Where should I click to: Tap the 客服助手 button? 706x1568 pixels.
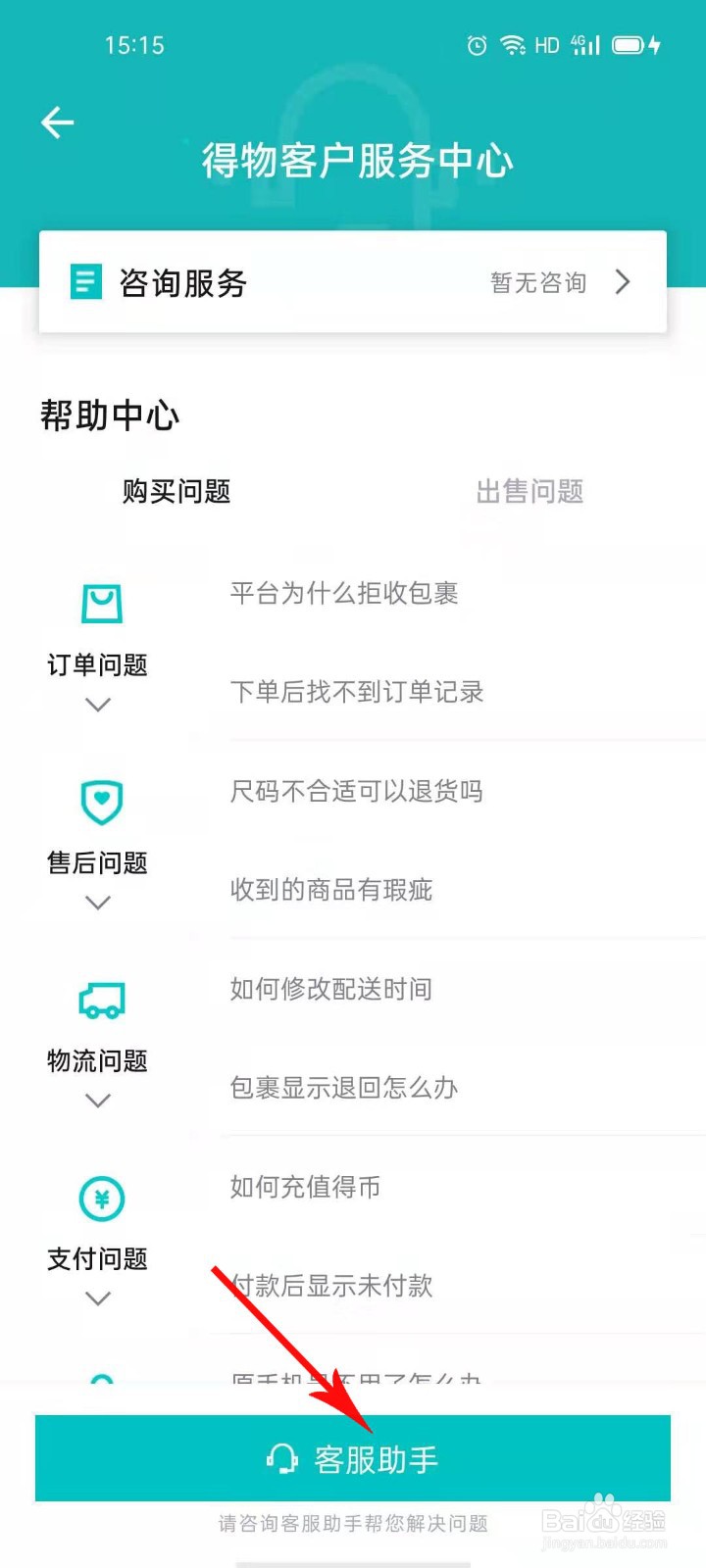(x=353, y=1458)
